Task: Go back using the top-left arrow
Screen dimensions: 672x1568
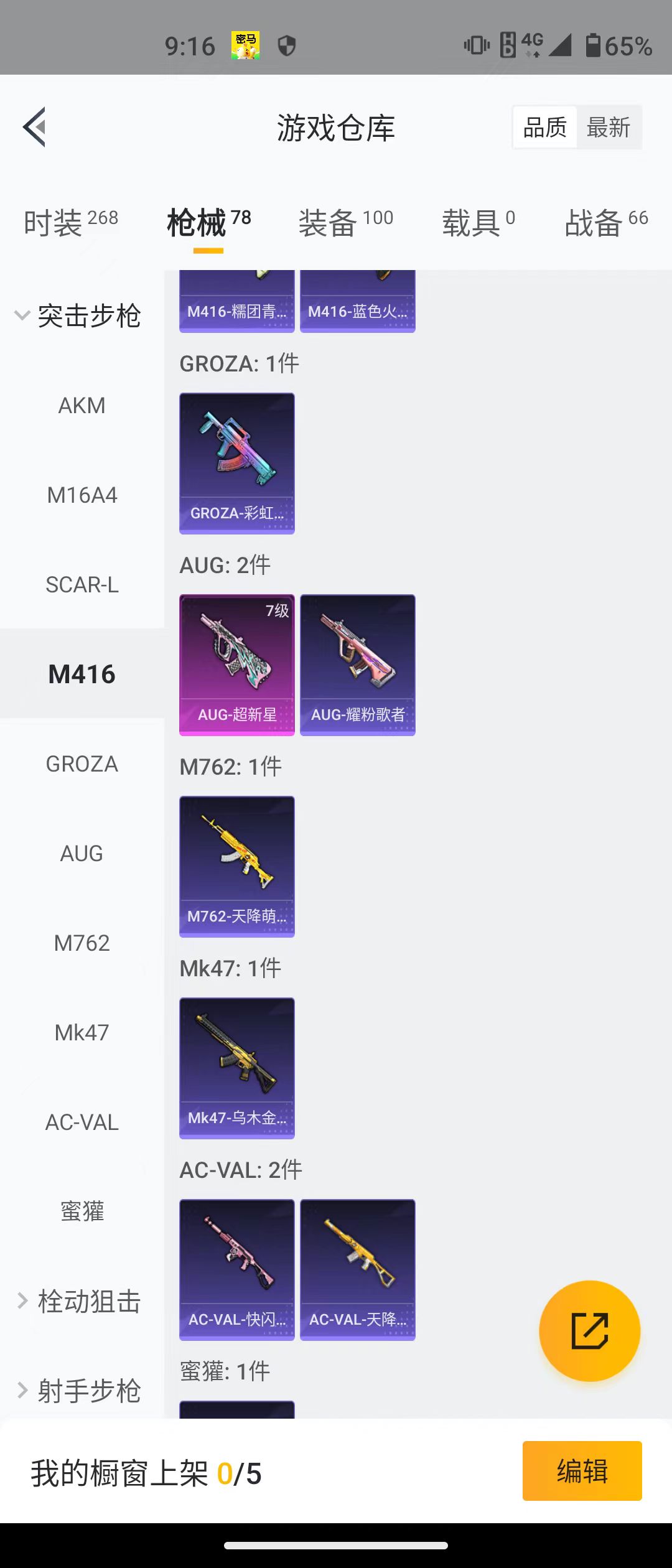Action: 35,127
